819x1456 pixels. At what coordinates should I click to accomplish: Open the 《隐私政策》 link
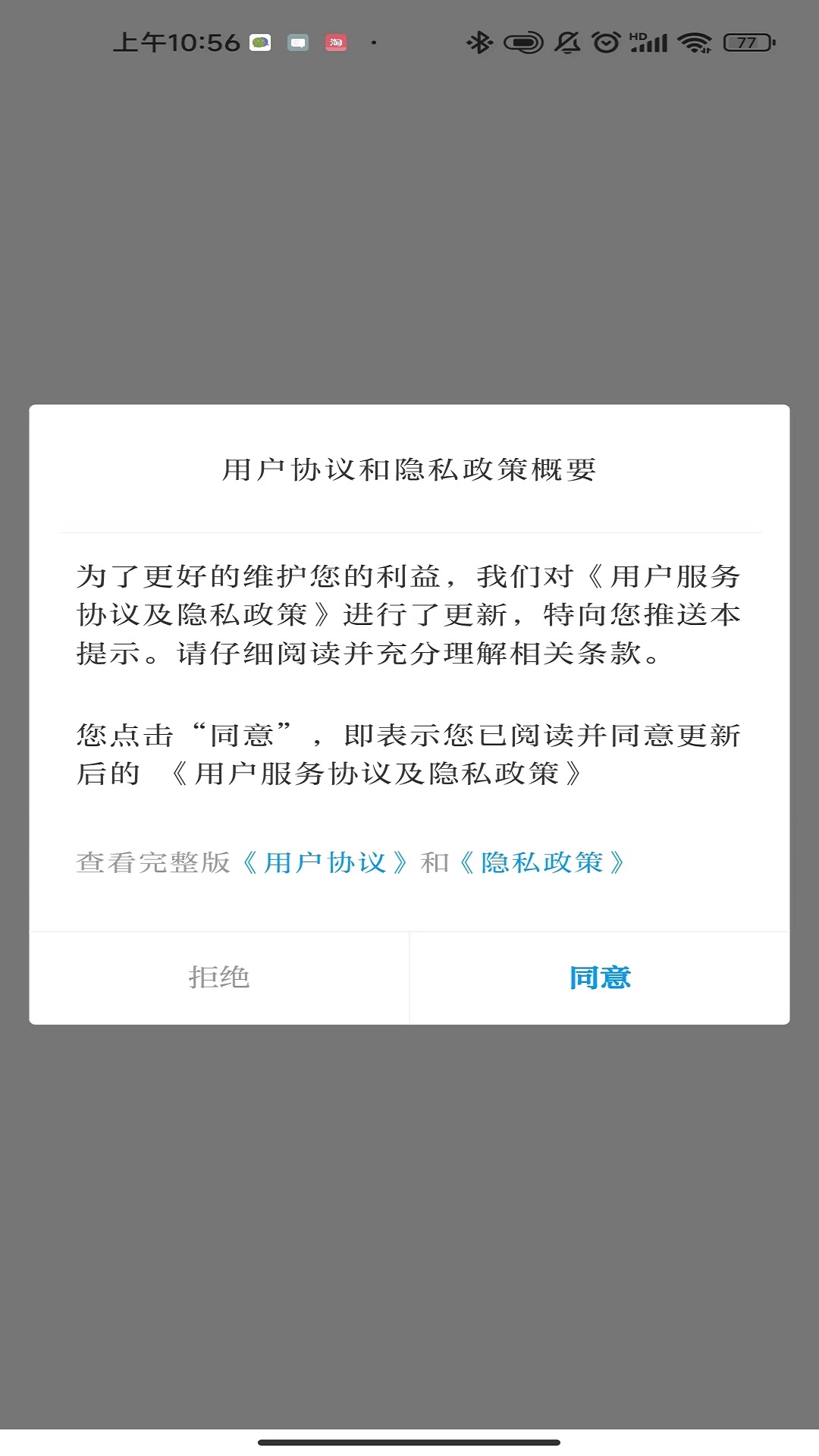click(x=541, y=863)
